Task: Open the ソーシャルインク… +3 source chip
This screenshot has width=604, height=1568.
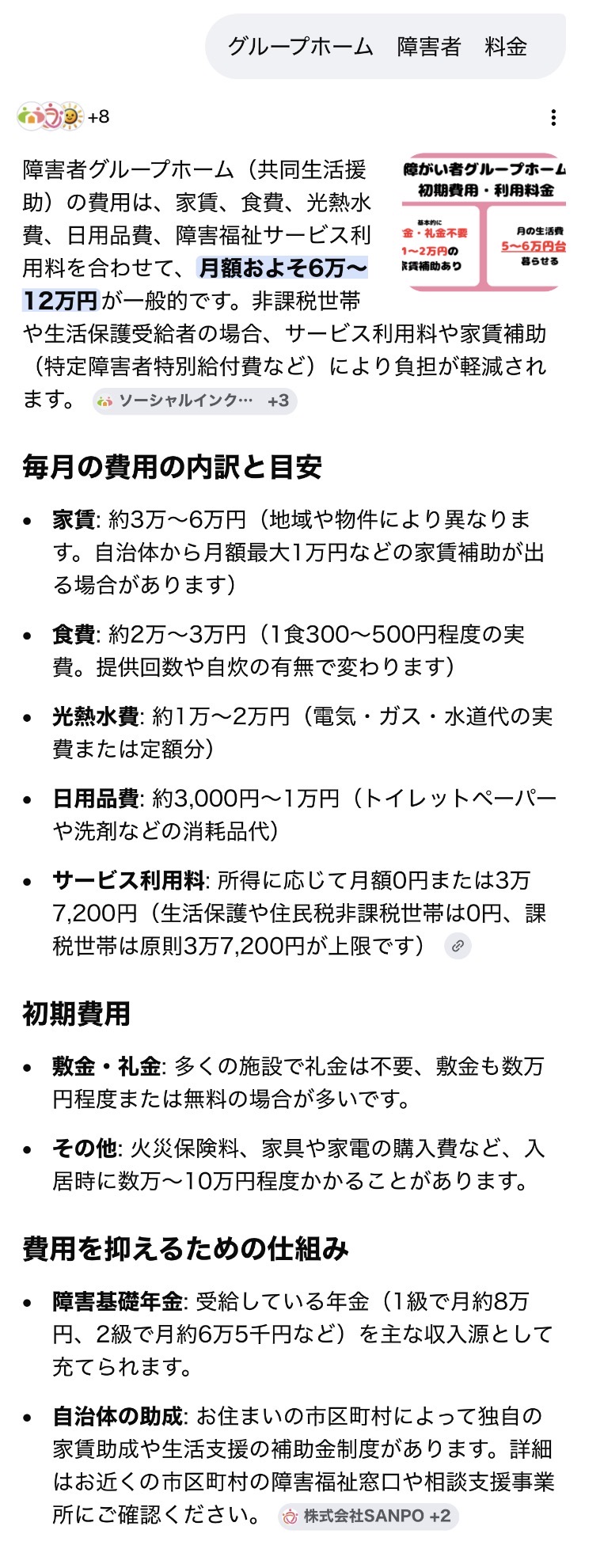Action: (195, 401)
